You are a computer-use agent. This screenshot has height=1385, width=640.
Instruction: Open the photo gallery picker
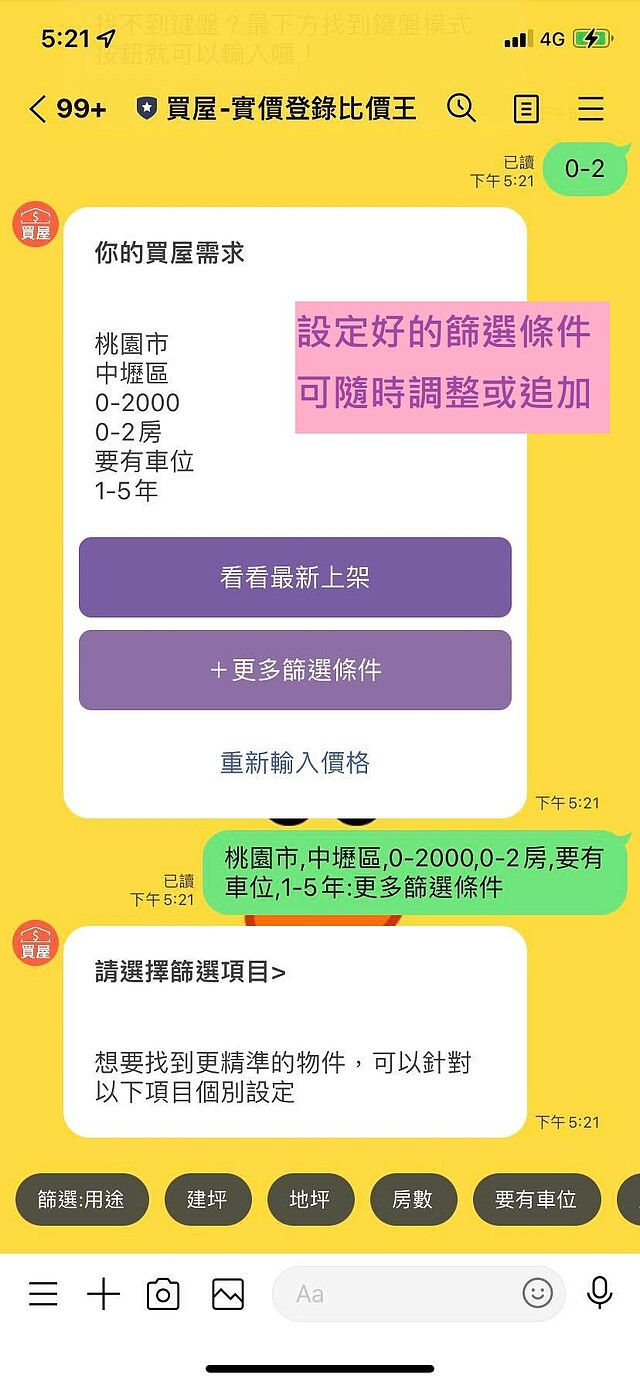coord(228,1294)
